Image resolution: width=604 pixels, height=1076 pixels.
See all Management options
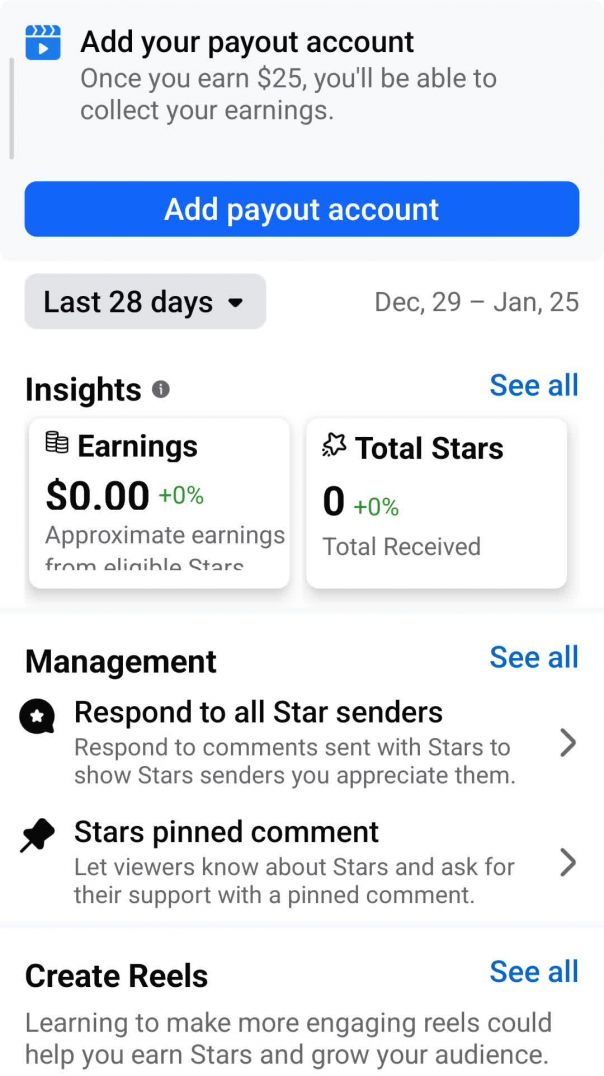coord(533,657)
